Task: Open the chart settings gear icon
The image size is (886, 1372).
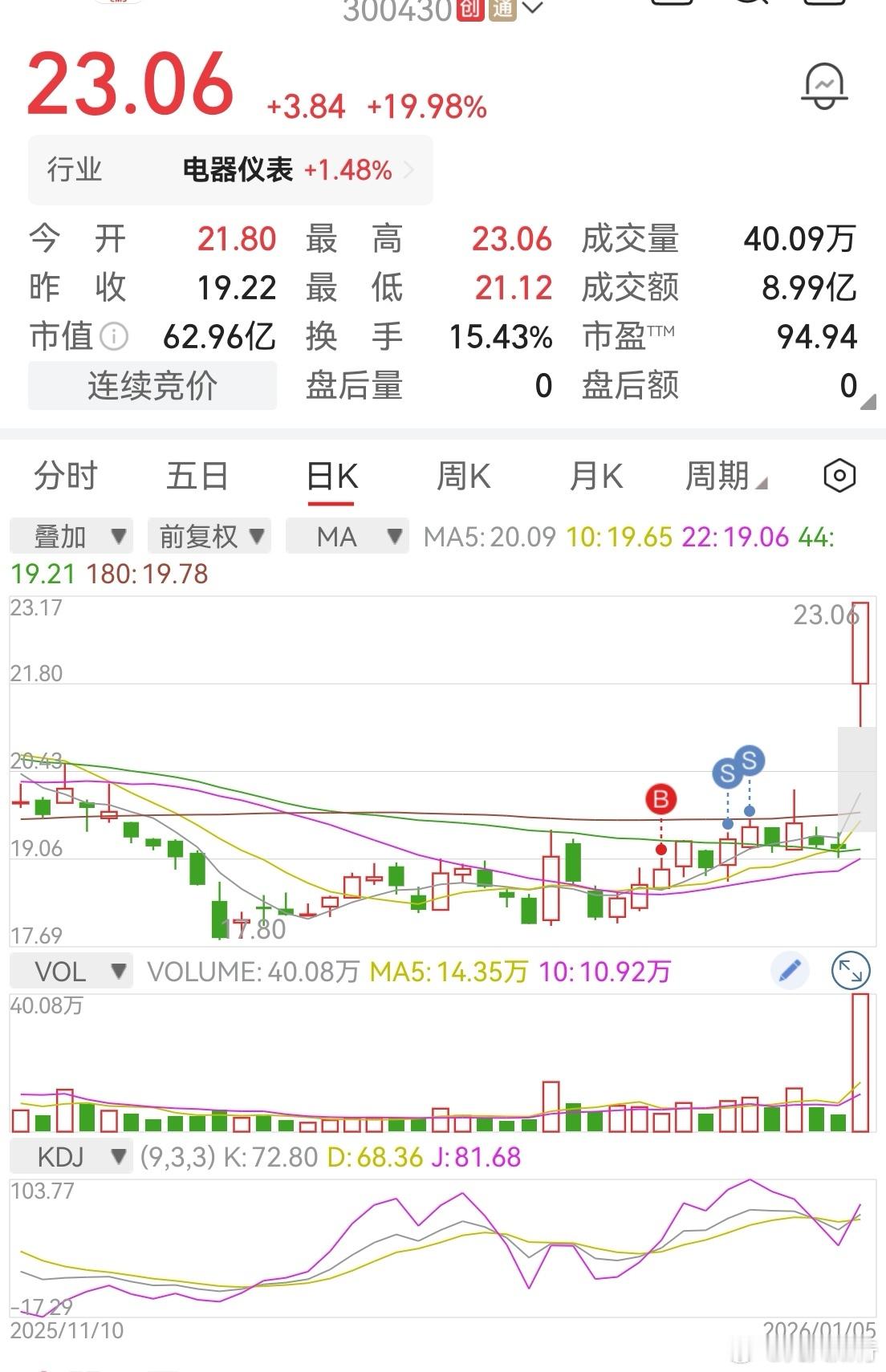Action: pyautogui.click(x=839, y=475)
